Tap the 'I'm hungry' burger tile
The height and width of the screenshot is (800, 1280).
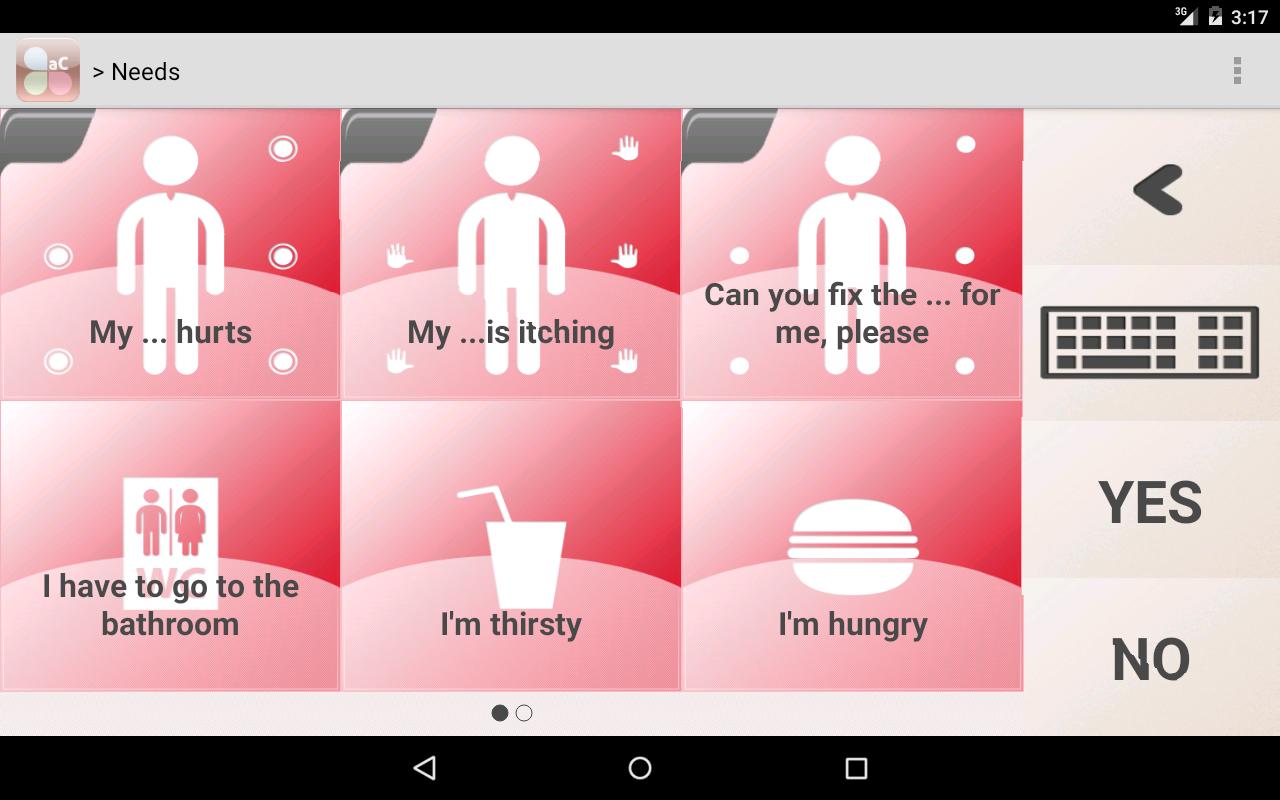(852, 546)
